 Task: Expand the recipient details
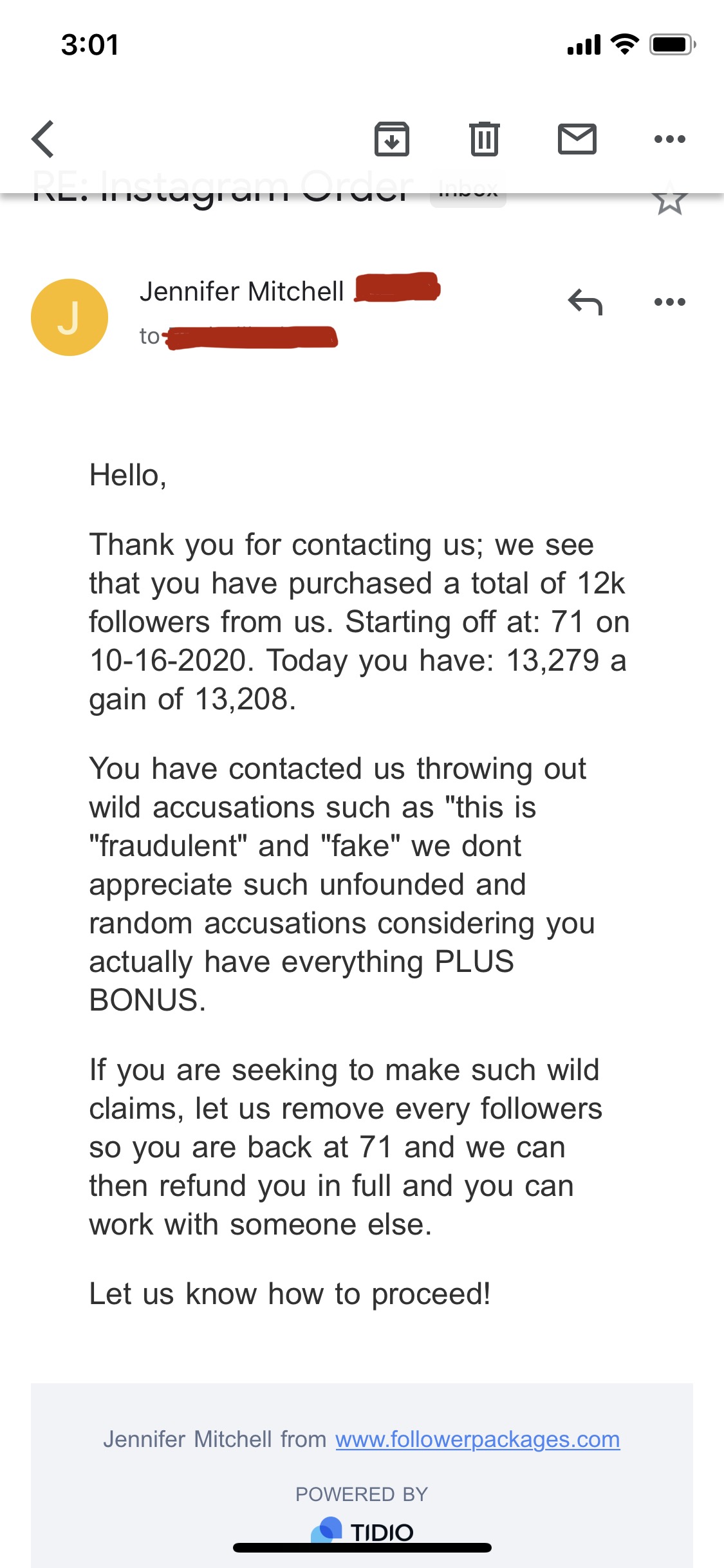coord(245,337)
